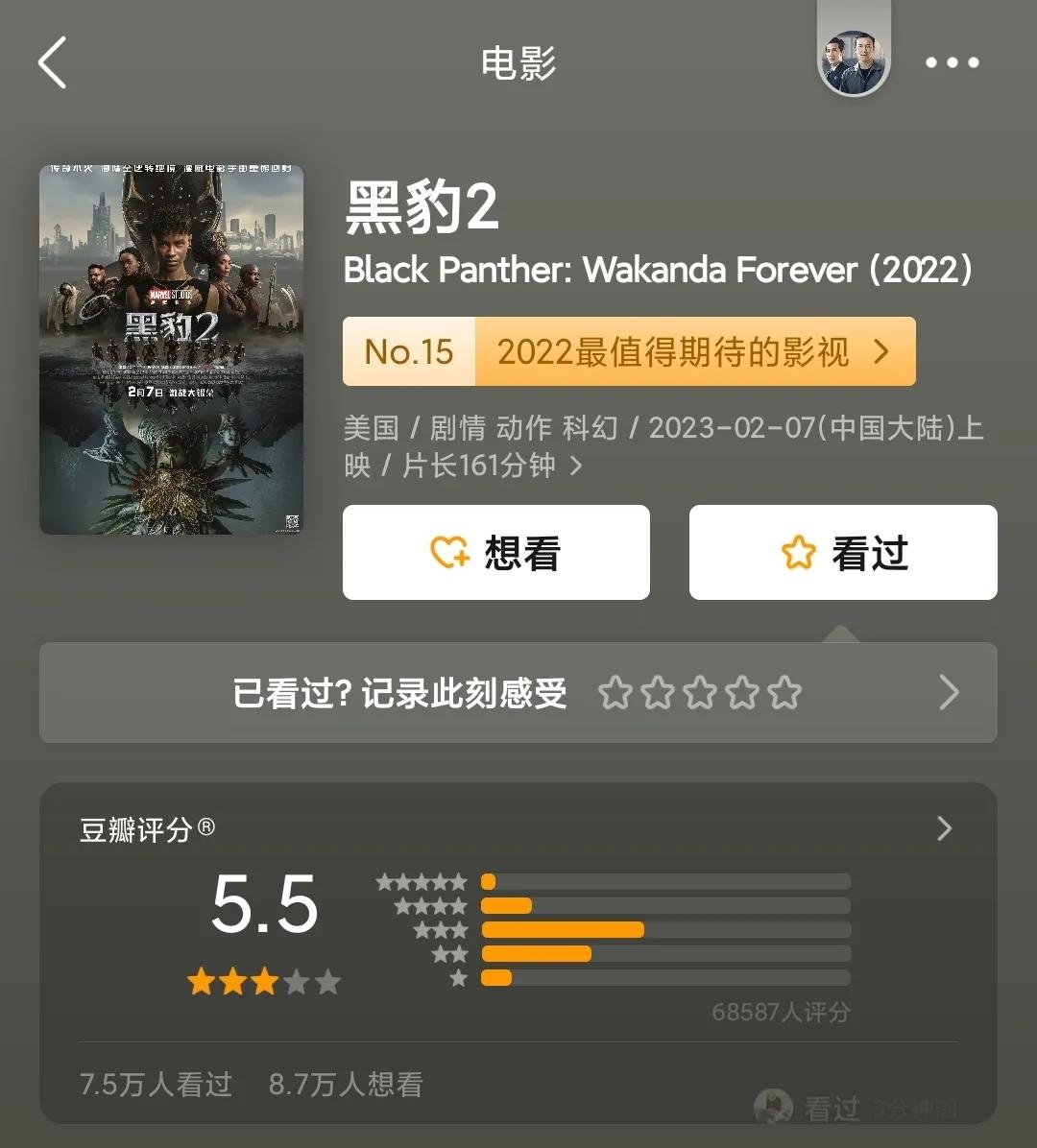Open the 豆瓣评分 rating details chevron
The image size is (1037, 1148).
click(x=944, y=828)
